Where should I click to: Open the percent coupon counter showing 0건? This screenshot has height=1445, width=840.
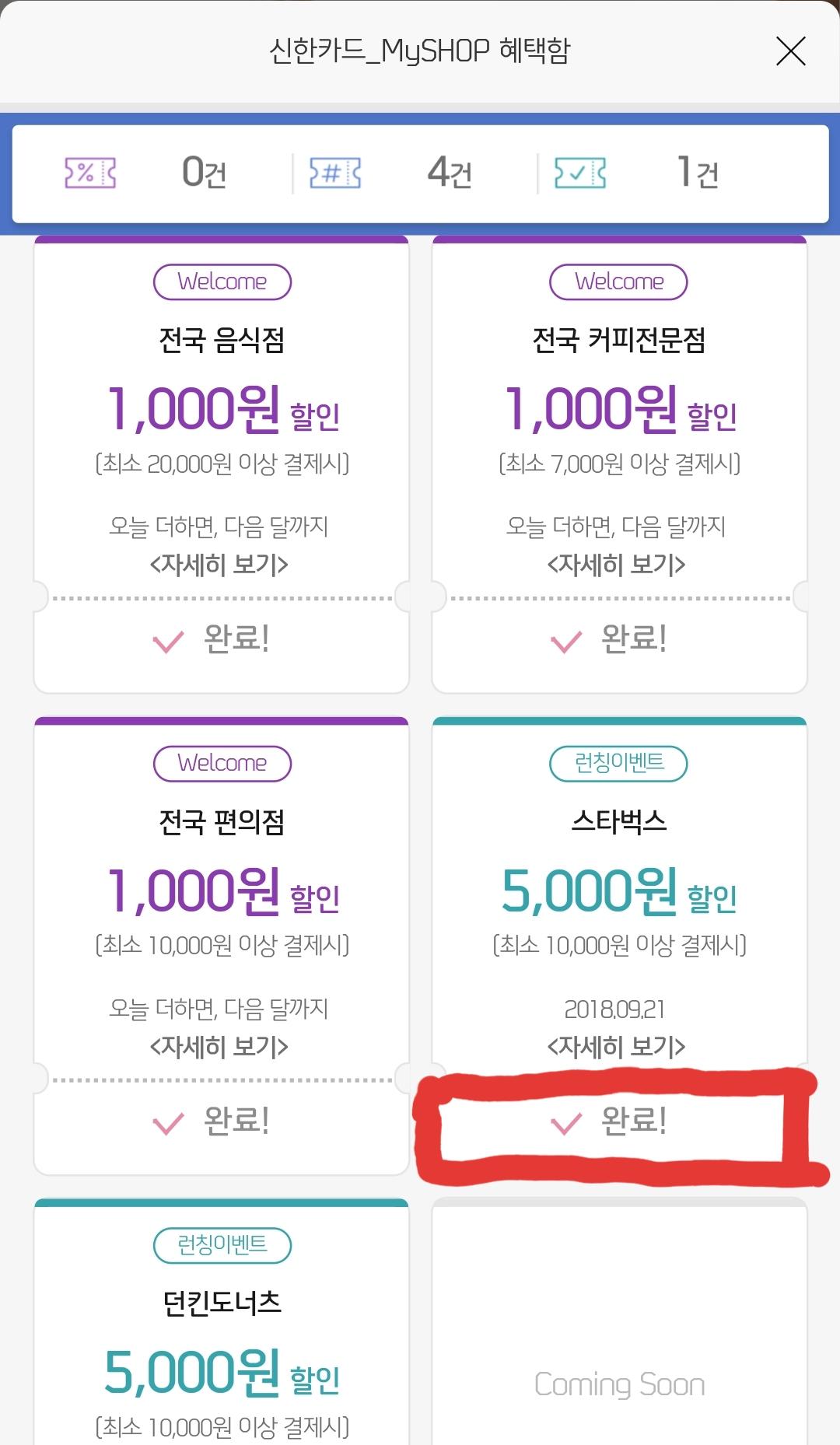(x=146, y=173)
